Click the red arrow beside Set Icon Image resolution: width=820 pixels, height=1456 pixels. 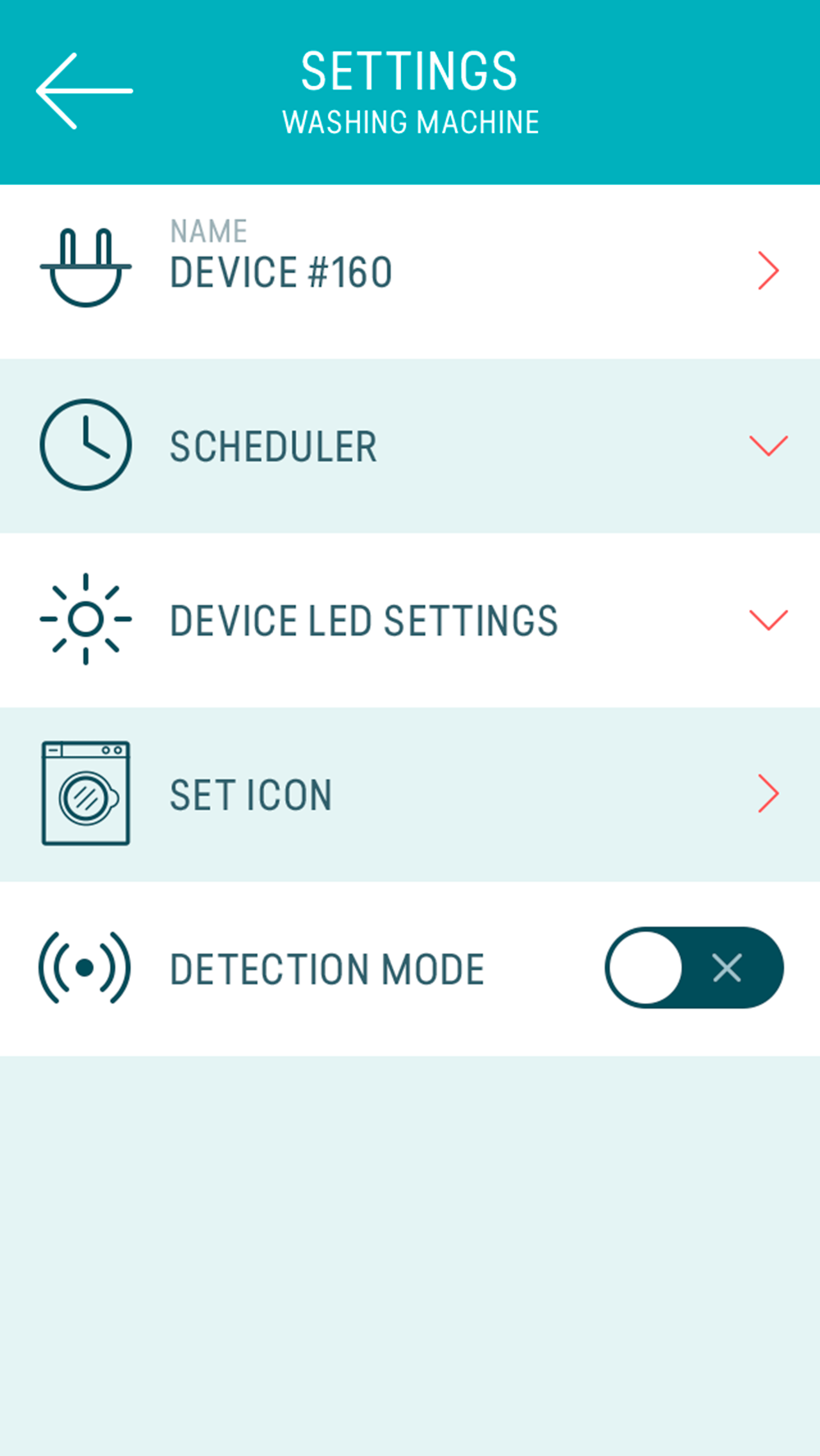(x=768, y=793)
